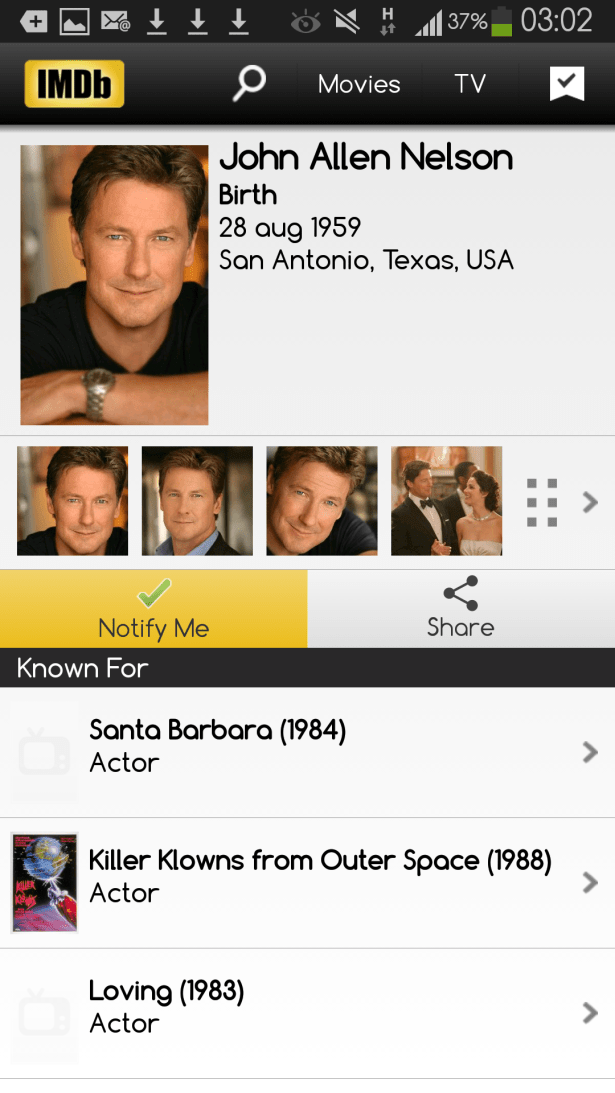Share John Allen Nelson's profile
The image size is (615, 1093).
460,609
